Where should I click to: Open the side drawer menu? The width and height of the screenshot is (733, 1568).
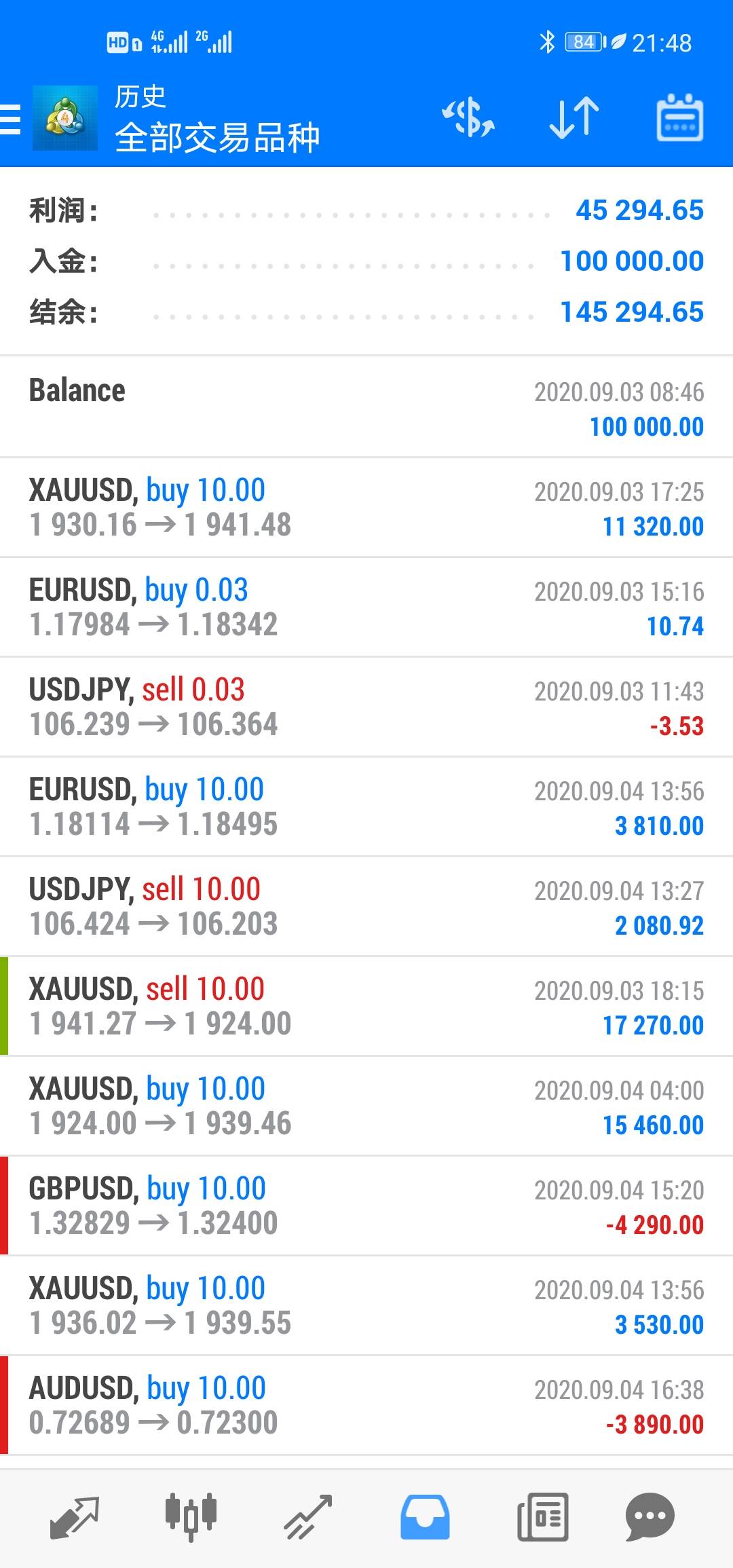click(12, 119)
